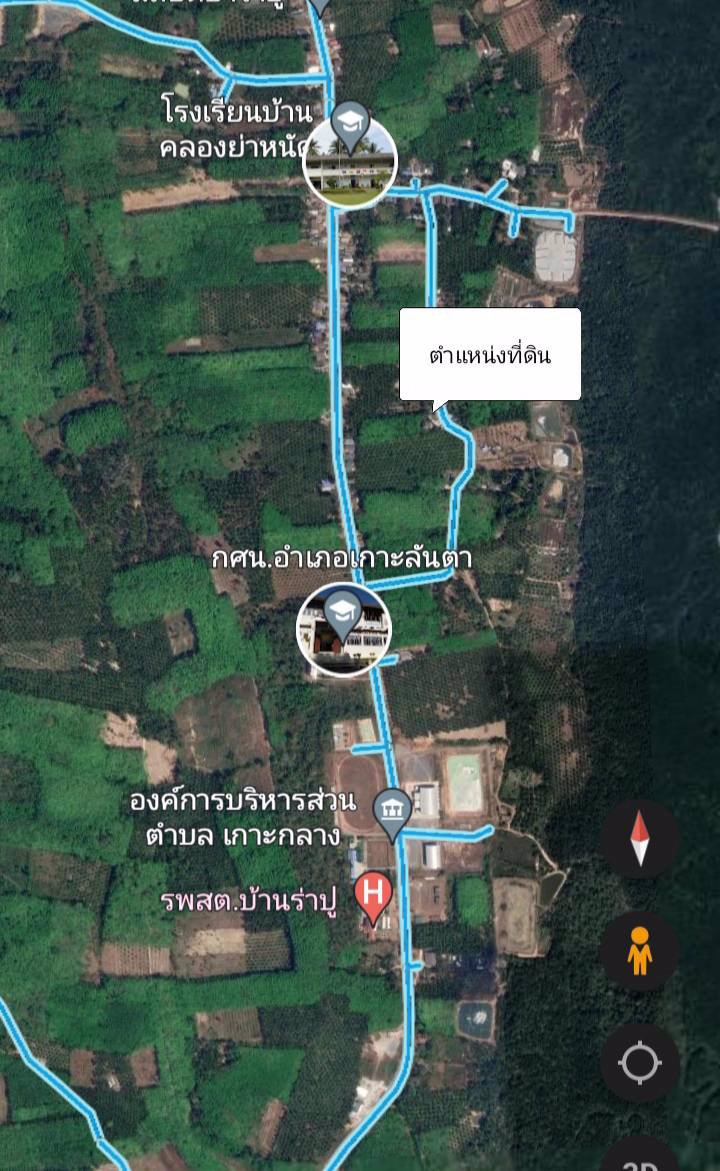Open the ตำแหน่งที่ดิน info popup
The height and width of the screenshot is (1171, 720).
click(489, 353)
